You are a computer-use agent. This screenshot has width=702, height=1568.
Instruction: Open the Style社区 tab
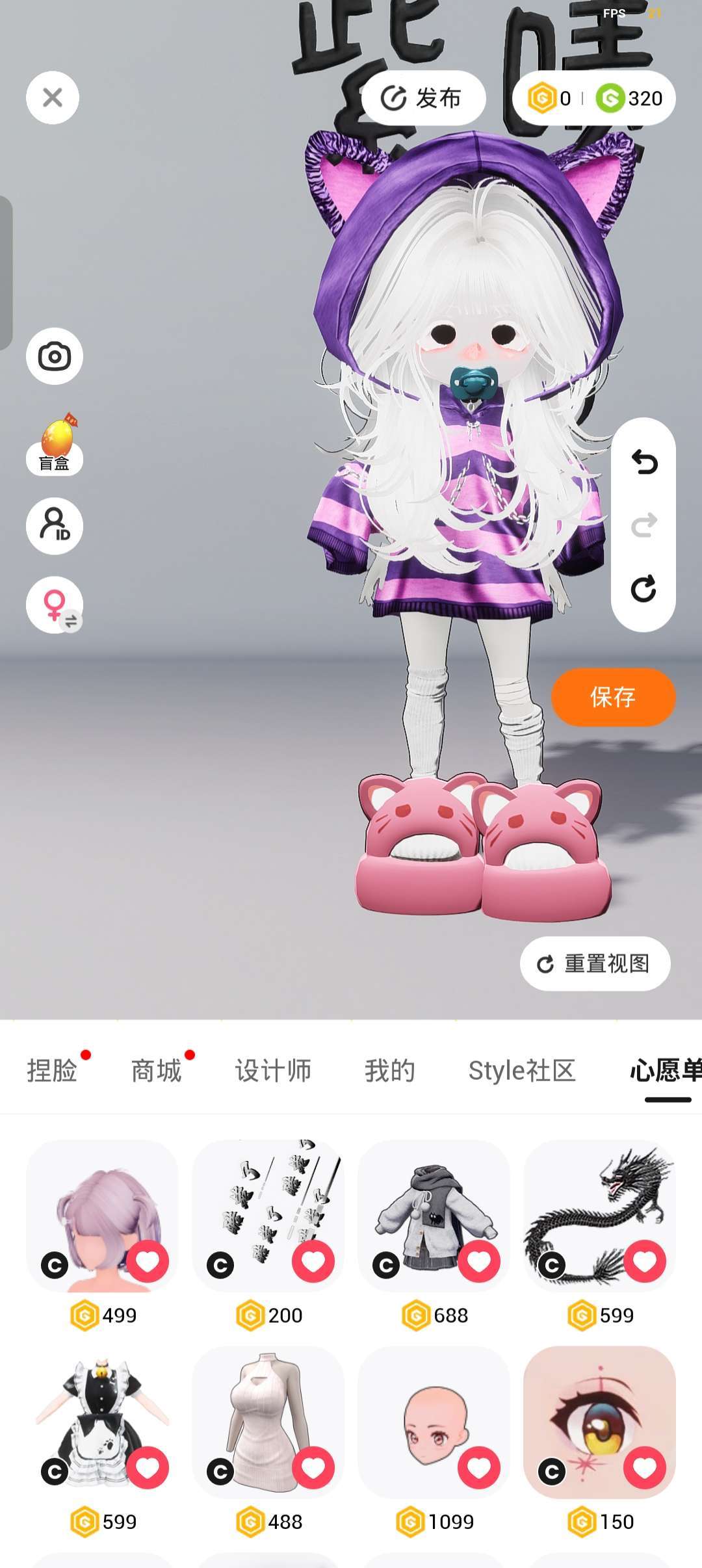click(x=522, y=1071)
